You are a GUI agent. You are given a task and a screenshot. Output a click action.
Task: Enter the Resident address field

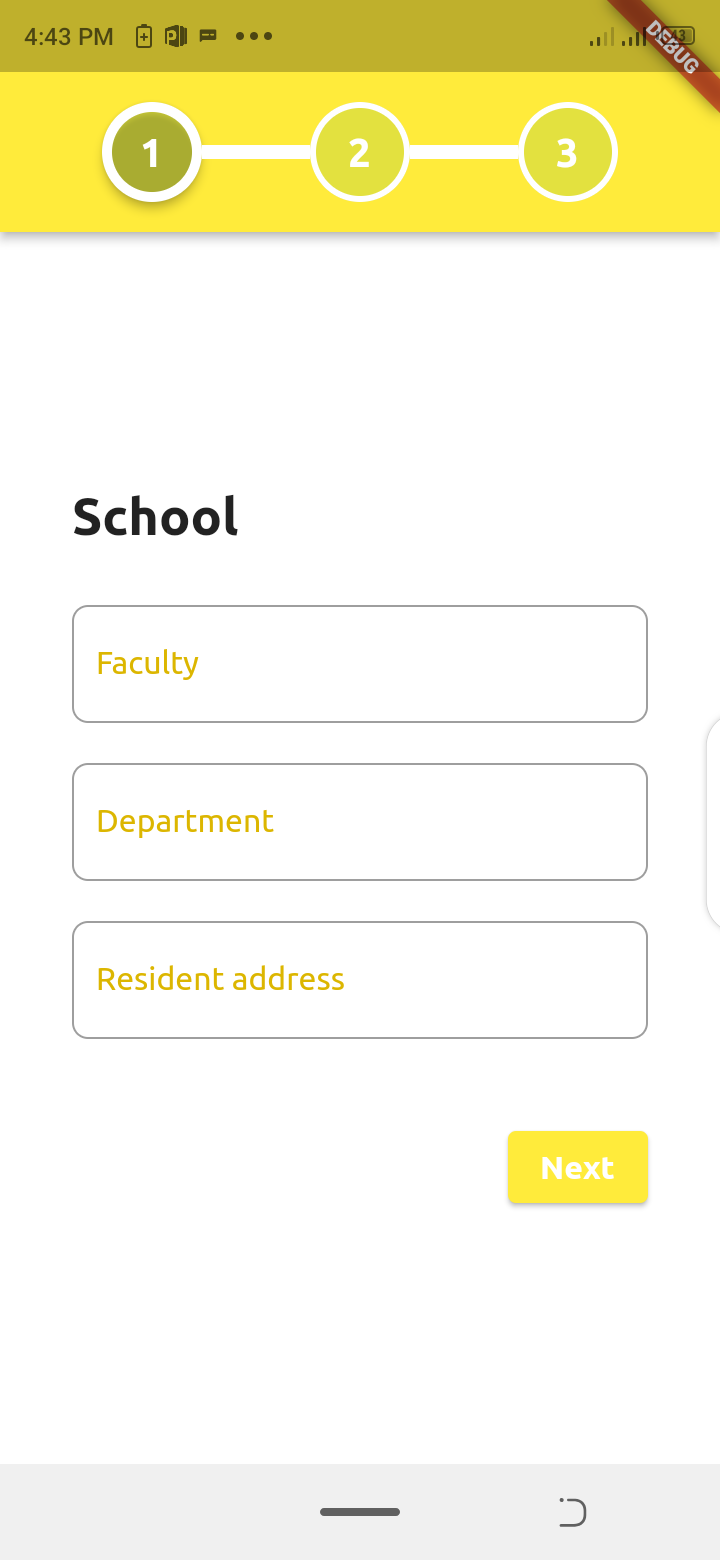click(x=360, y=980)
